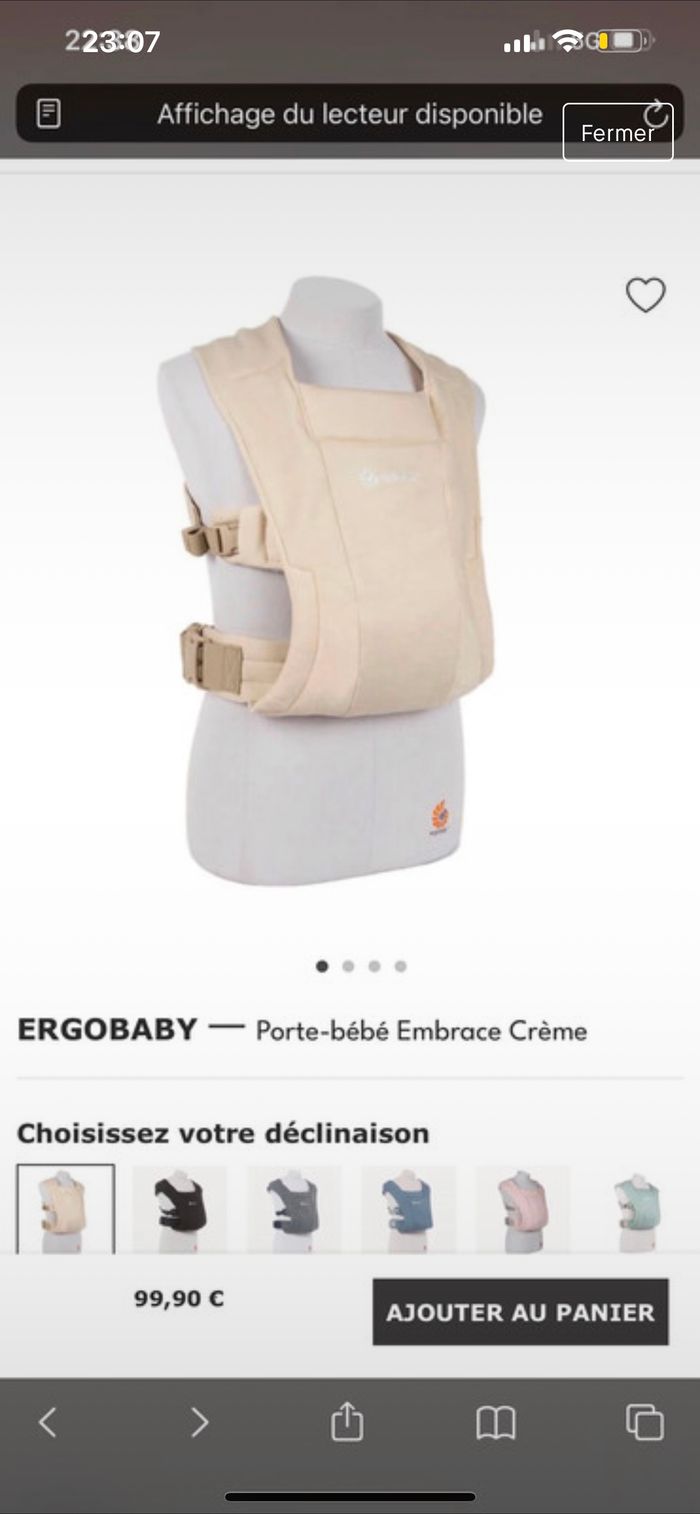Viewport: 700px width, 1514px height.
Task: Select the black carrier variant
Action: (180, 1208)
